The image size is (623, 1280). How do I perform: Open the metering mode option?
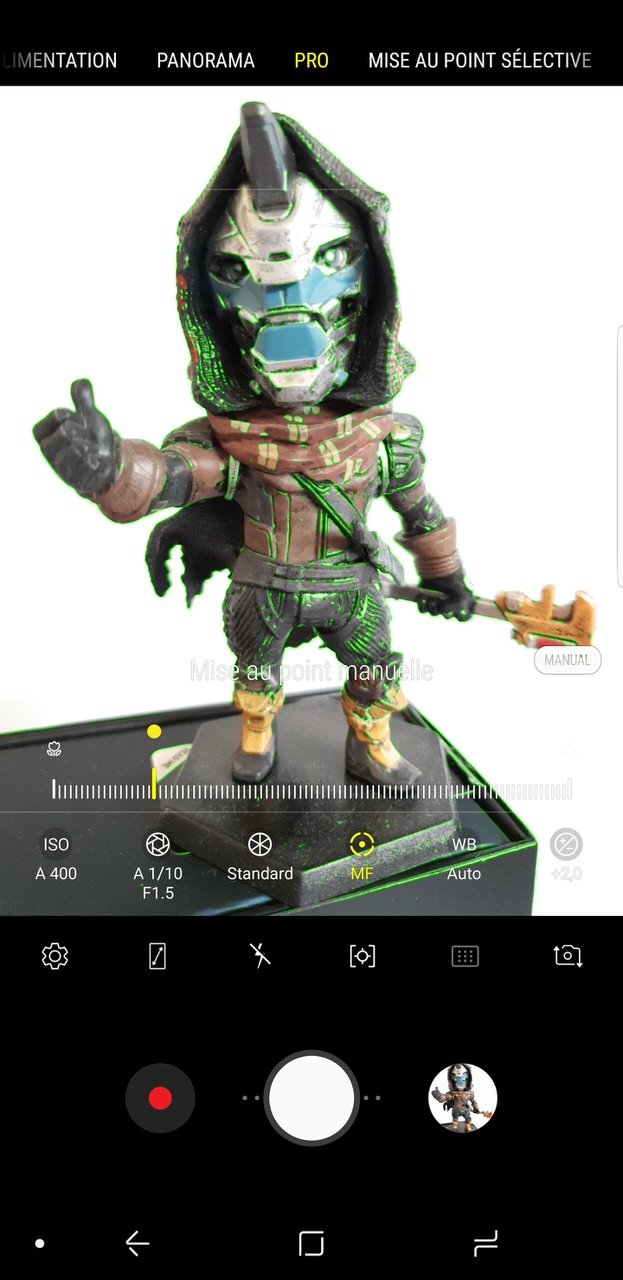(362, 956)
